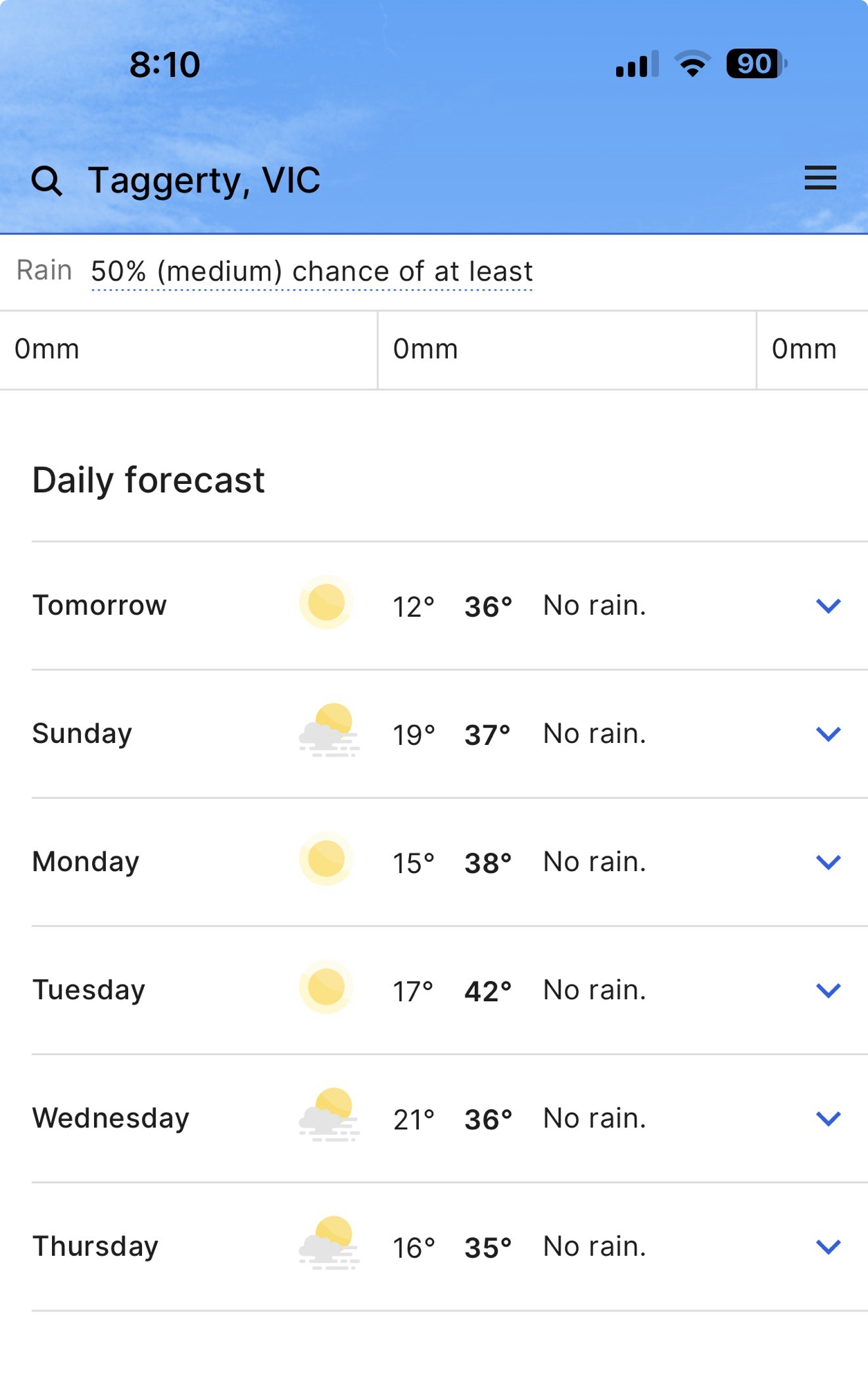Image resolution: width=868 pixels, height=1384 pixels.
Task: Open the hamburger menu
Action: point(820,179)
